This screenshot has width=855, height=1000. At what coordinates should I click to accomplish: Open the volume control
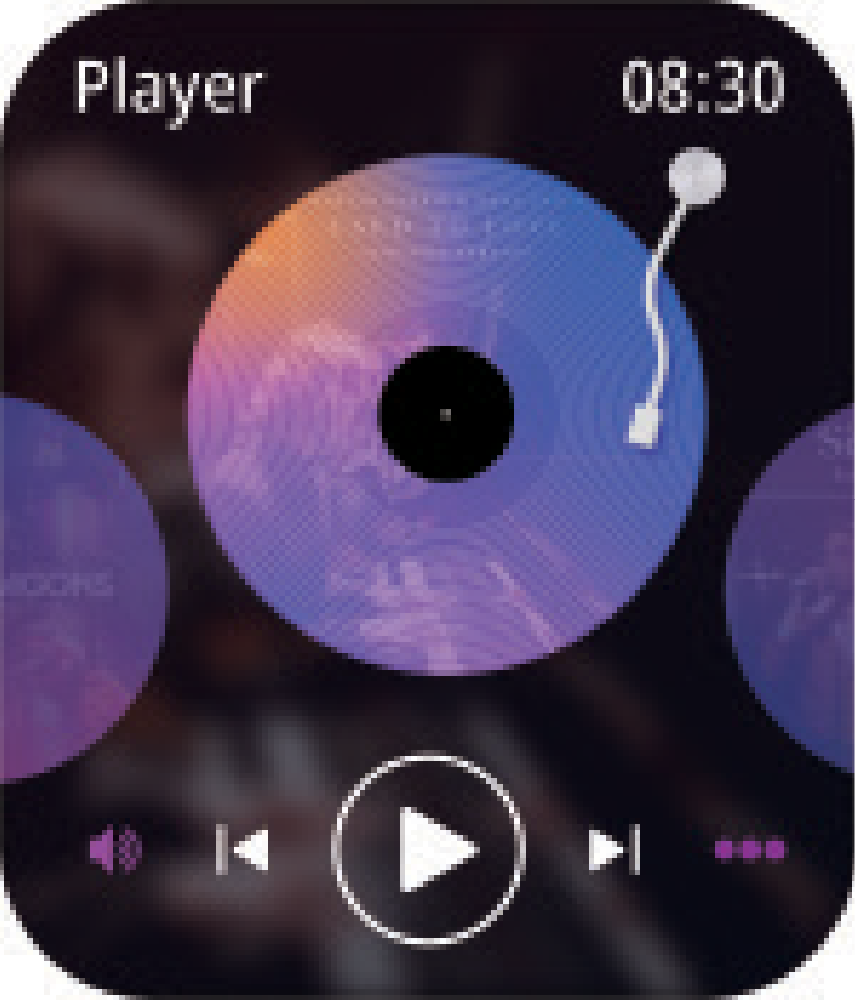(115, 851)
